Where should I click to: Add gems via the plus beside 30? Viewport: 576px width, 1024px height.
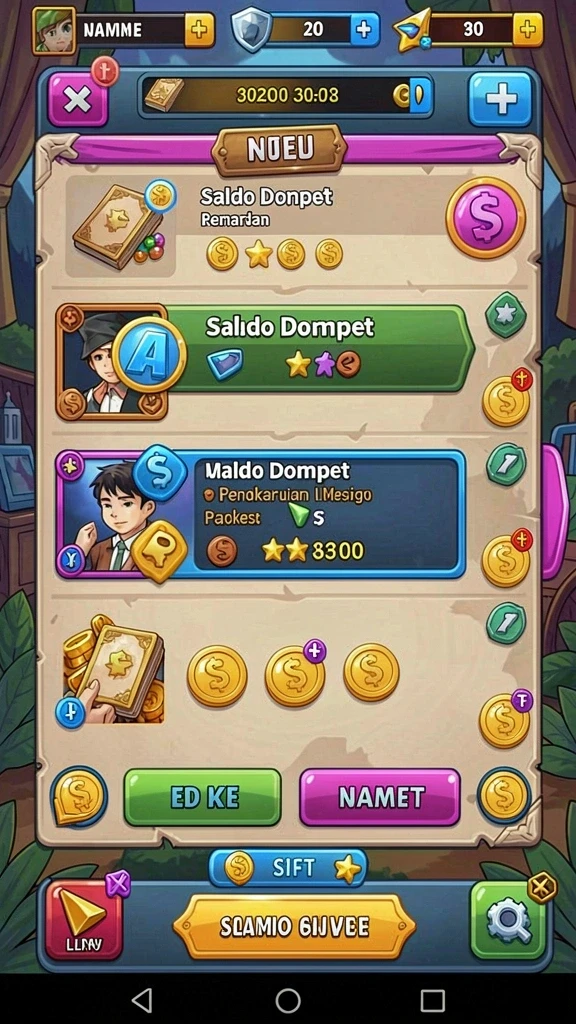[x=527, y=29]
